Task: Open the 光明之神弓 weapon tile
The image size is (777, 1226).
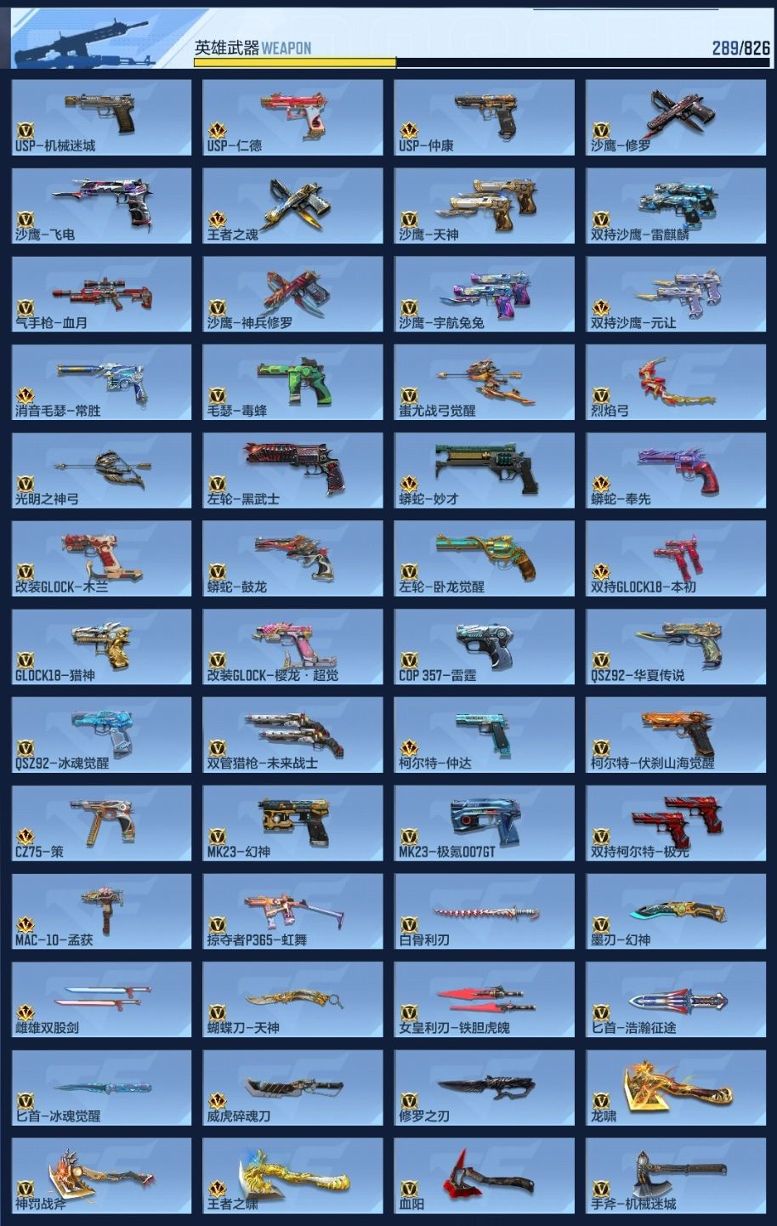Action: (101, 470)
